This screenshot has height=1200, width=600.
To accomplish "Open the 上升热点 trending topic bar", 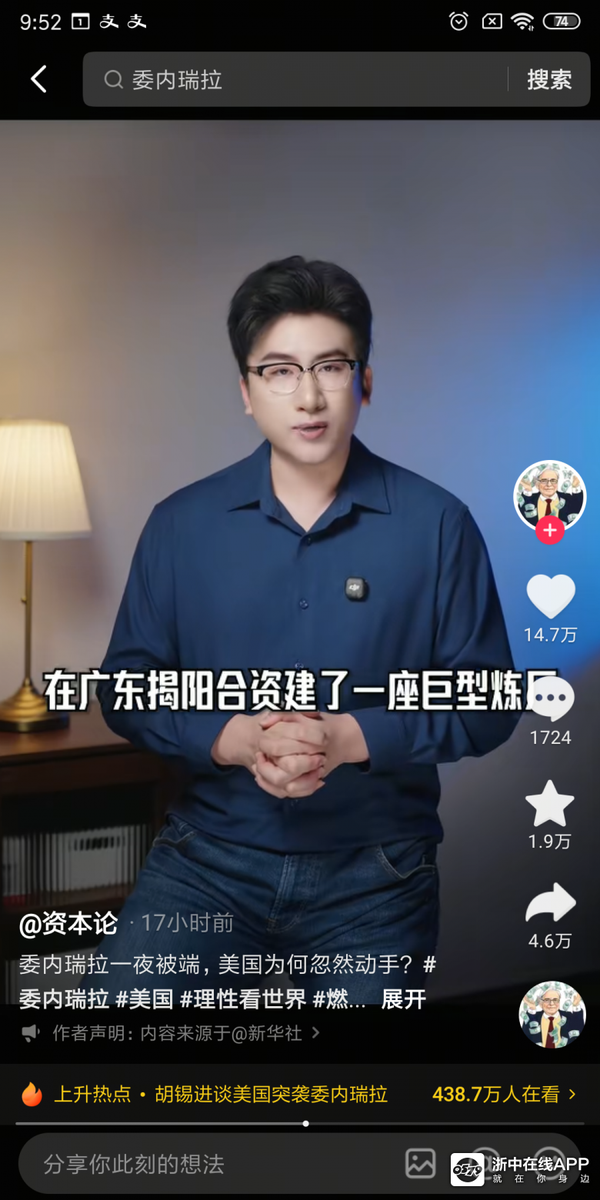I will pyautogui.click(x=300, y=1094).
